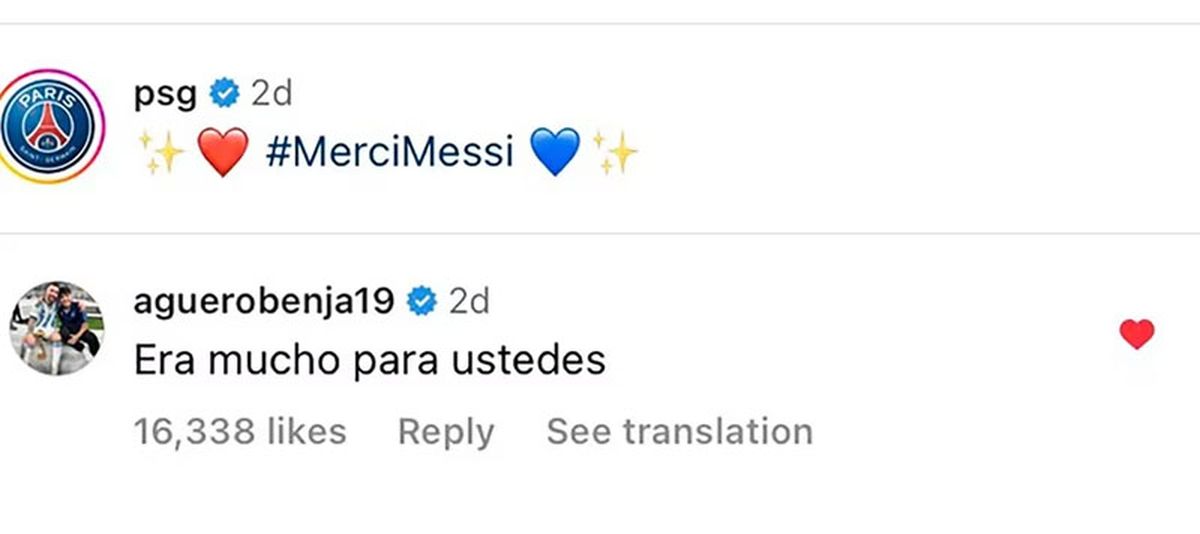
Task: View the 16,338 likes list
Action: (239, 432)
